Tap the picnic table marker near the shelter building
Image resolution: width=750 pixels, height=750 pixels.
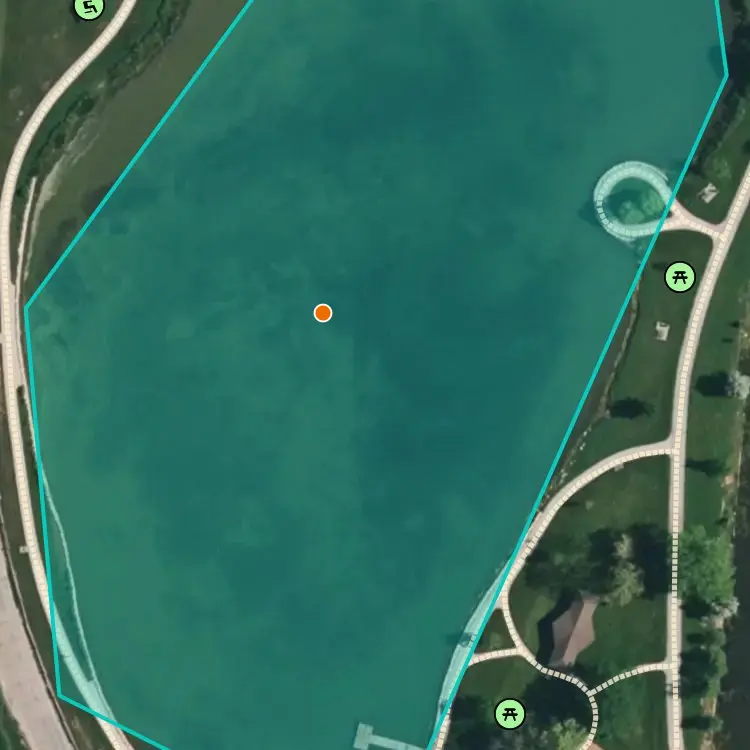[510, 714]
